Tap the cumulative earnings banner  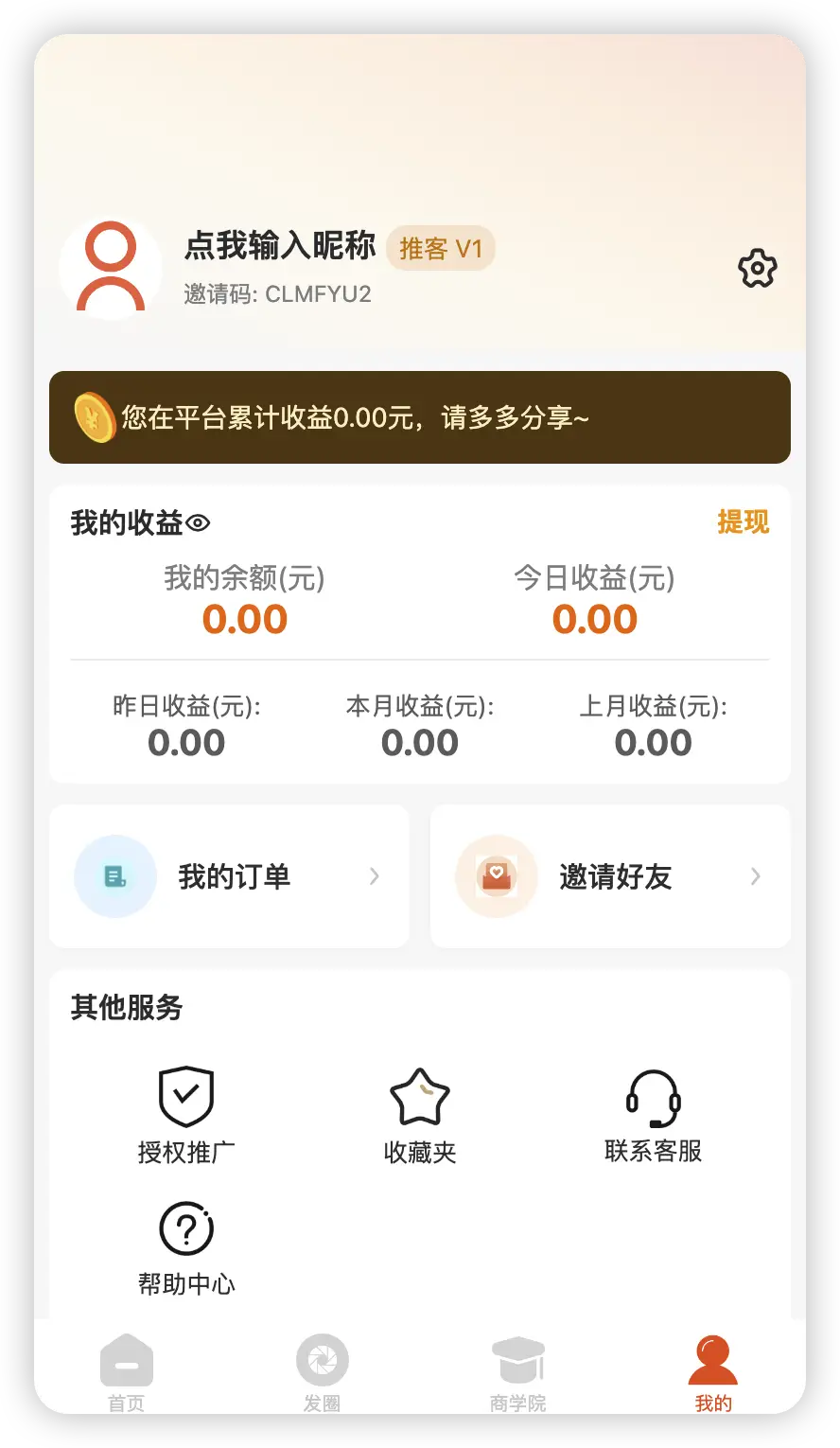click(x=420, y=417)
